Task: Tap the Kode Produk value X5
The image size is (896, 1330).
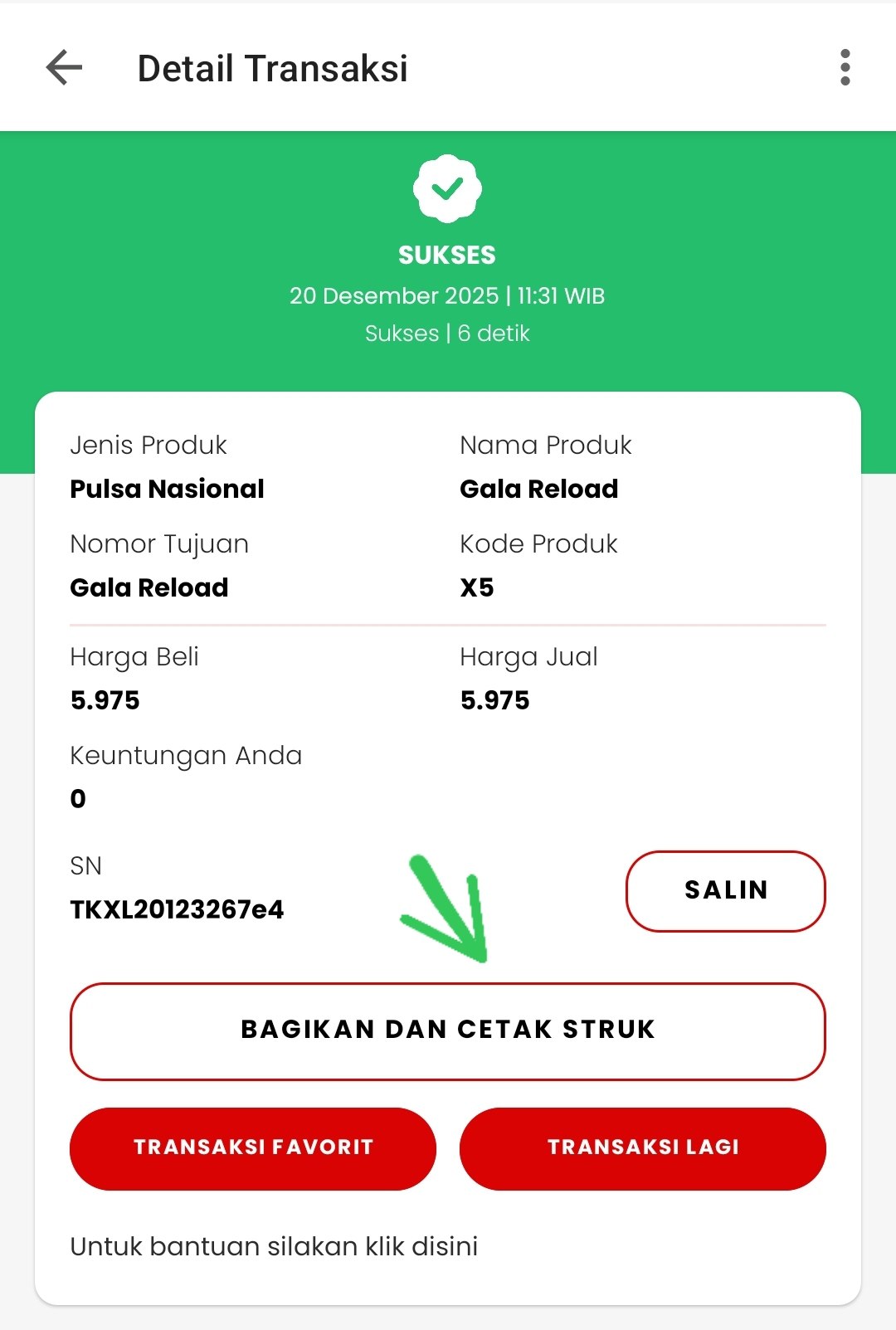Action: pos(476,587)
